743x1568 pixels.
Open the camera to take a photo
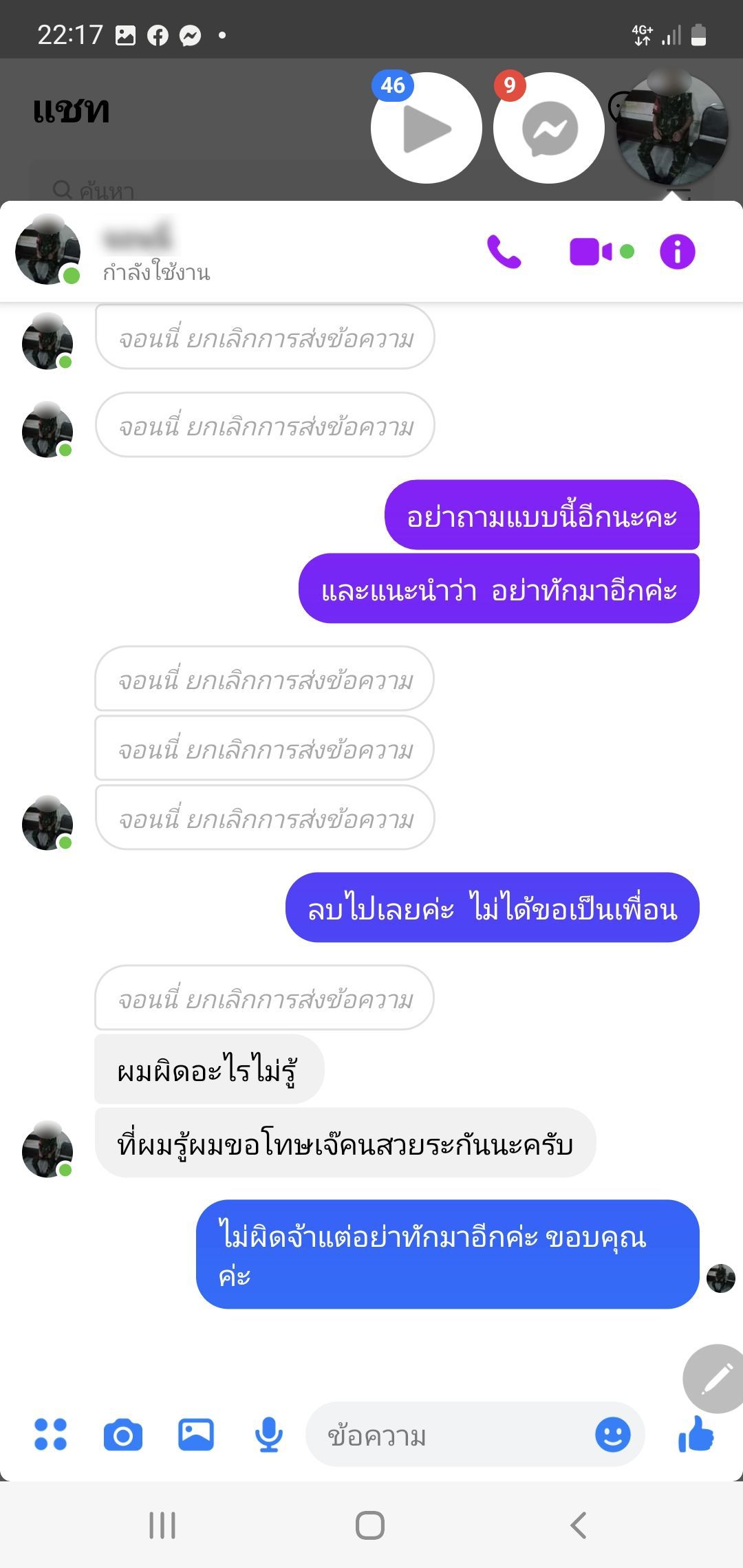pyautogui.click(x=123, y=1435)
